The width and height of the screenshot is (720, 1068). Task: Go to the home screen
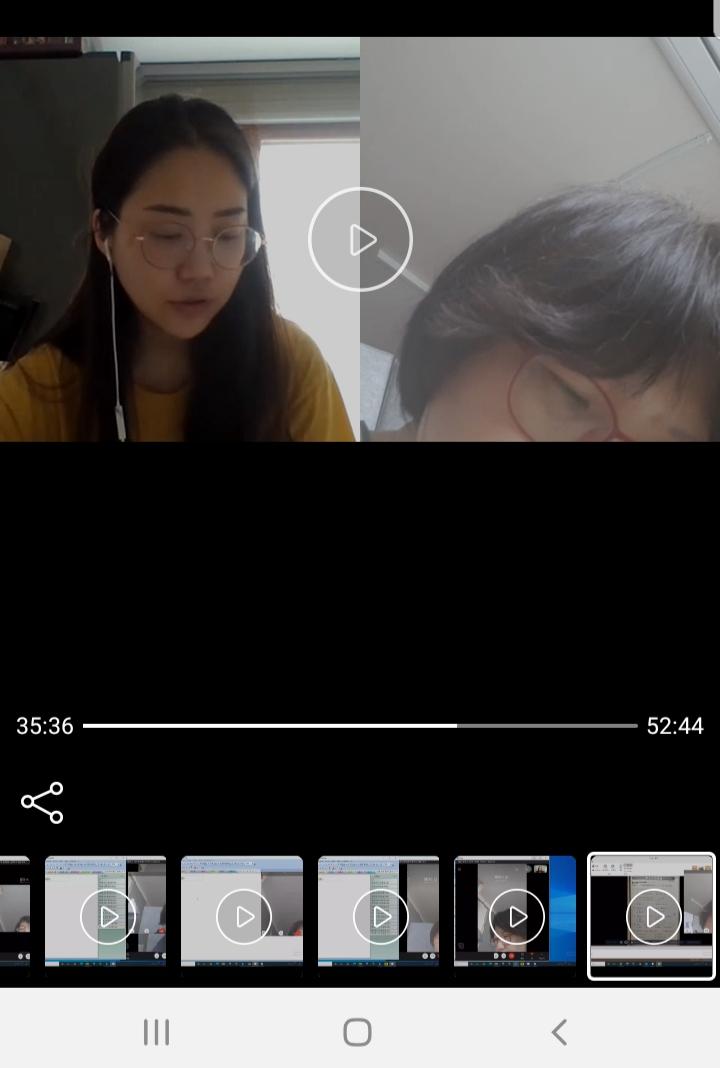357,1031
